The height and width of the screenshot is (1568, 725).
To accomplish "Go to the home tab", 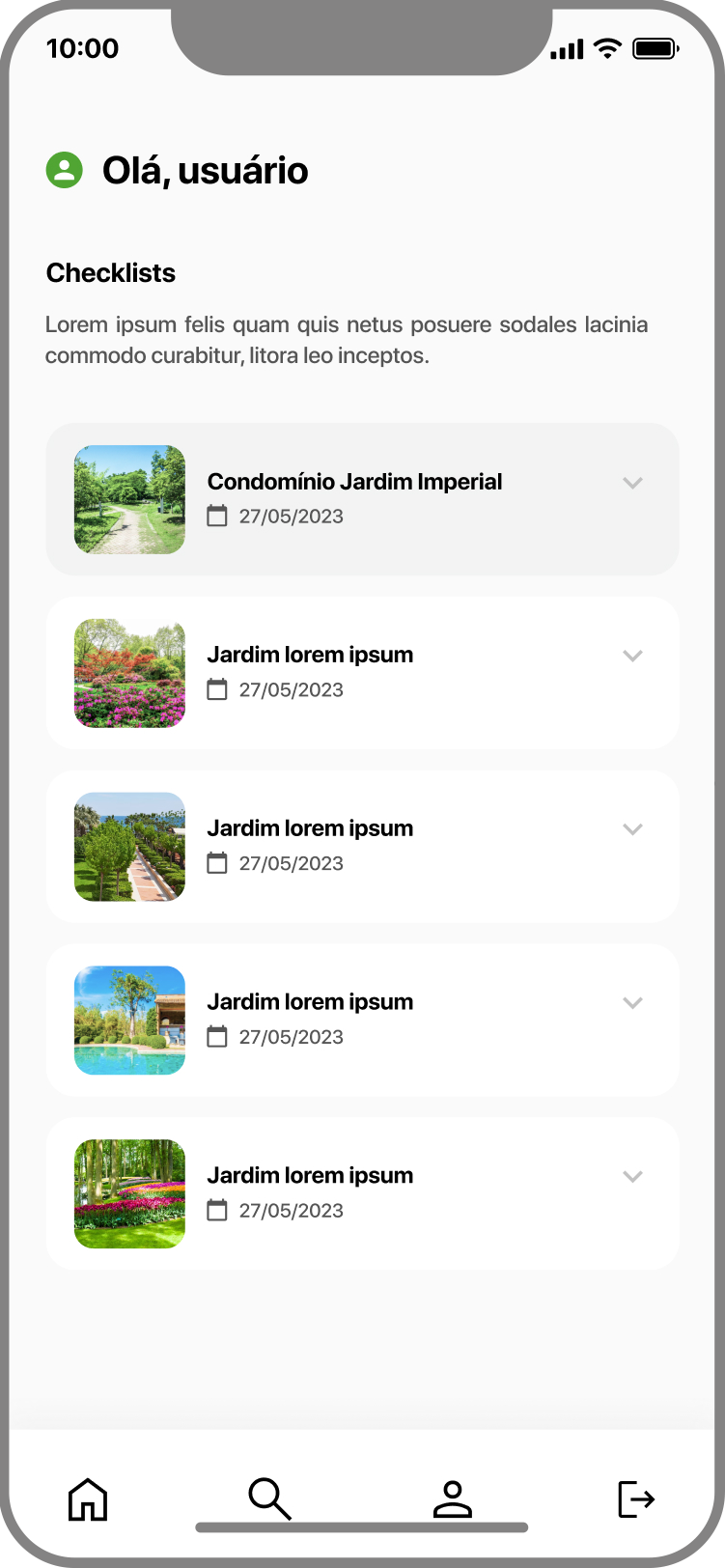I will [88, 1499].
